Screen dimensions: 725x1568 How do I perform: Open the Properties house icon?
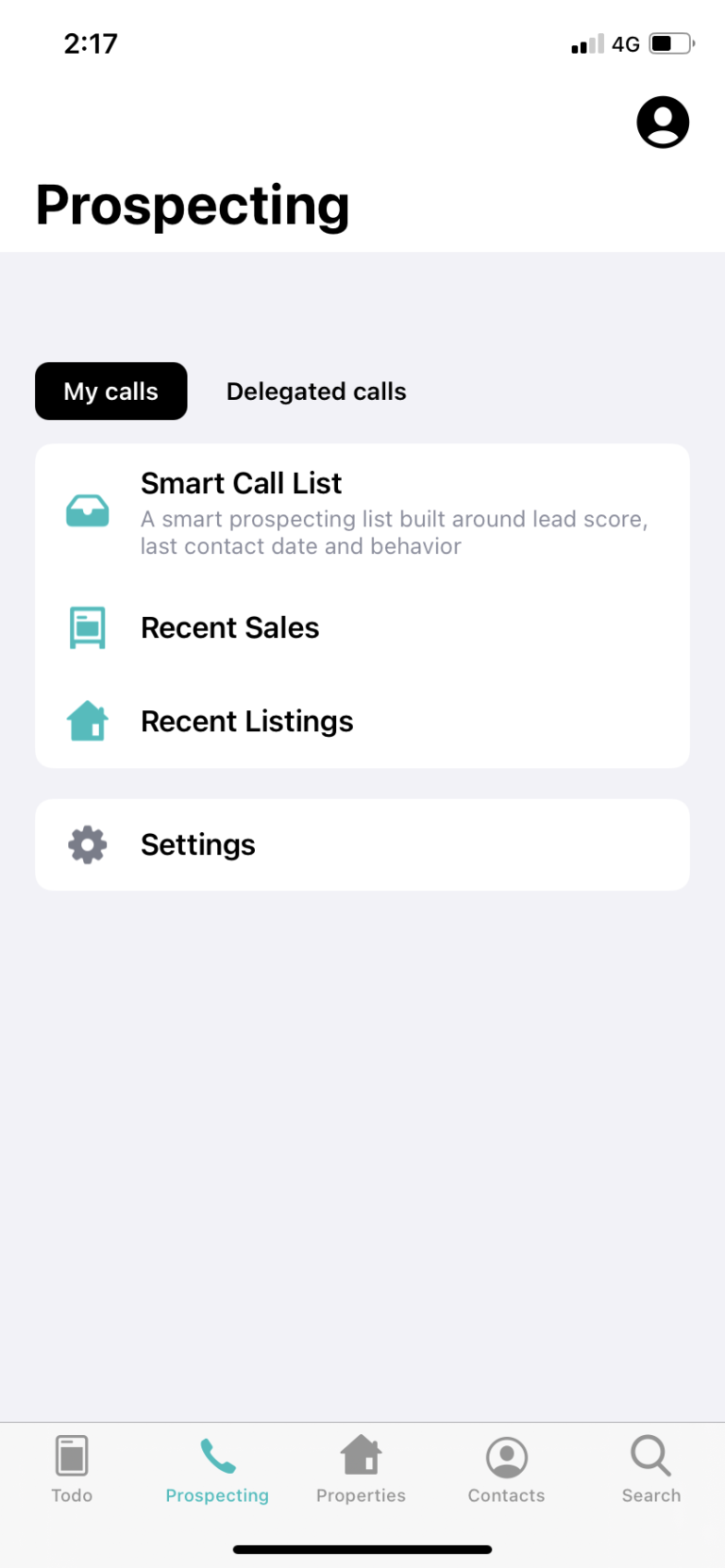[x=362, y=1456]
